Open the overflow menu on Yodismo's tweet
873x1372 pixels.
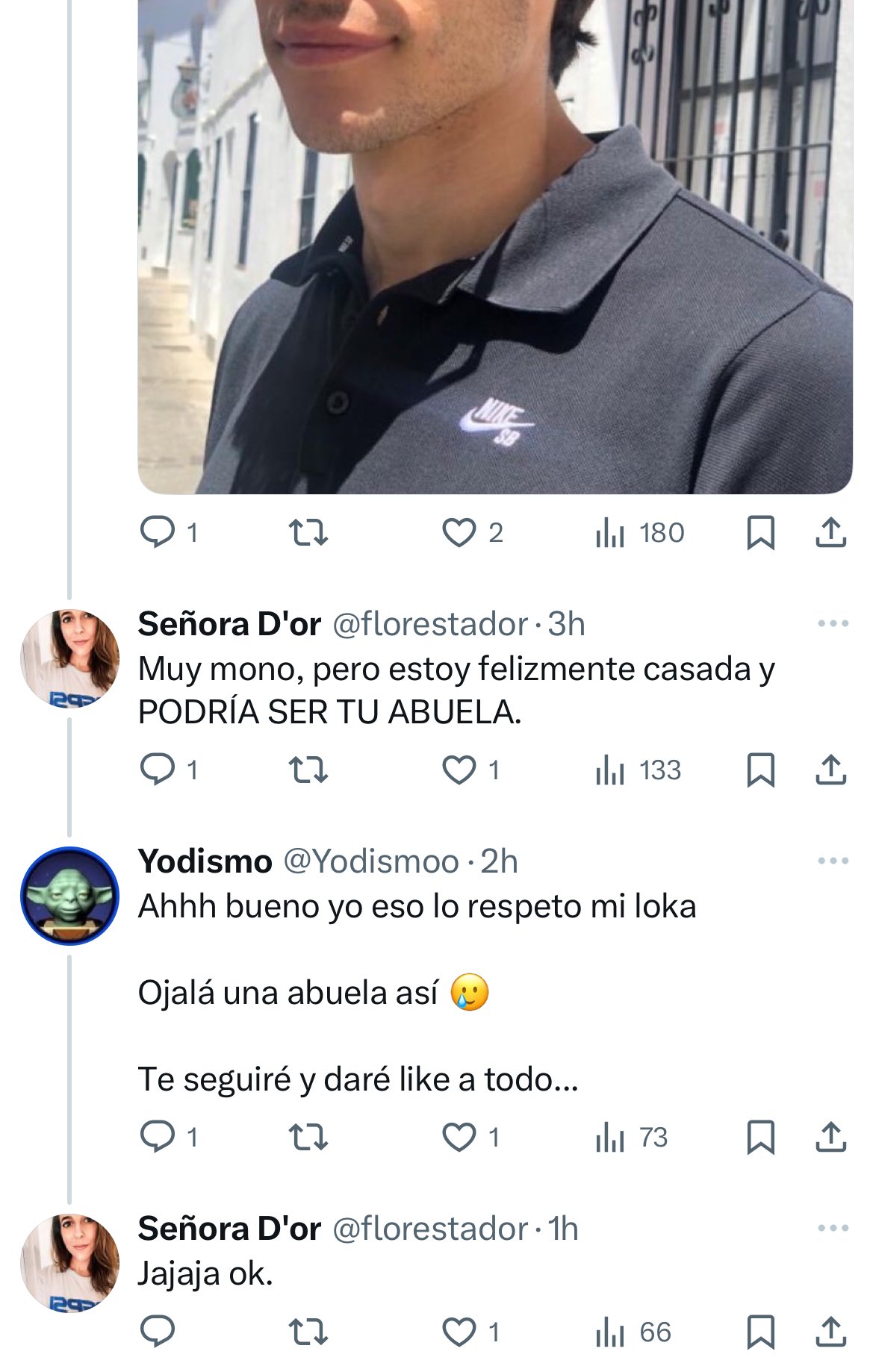(x=833, y=861)
